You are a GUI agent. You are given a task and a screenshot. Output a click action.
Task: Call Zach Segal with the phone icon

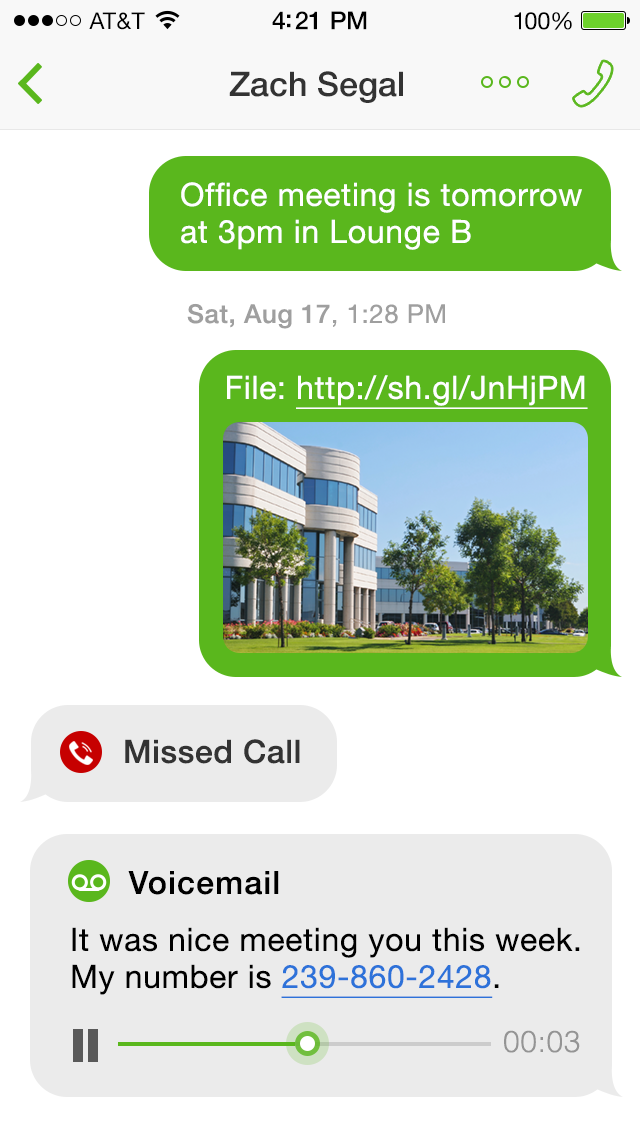point(593,83)
